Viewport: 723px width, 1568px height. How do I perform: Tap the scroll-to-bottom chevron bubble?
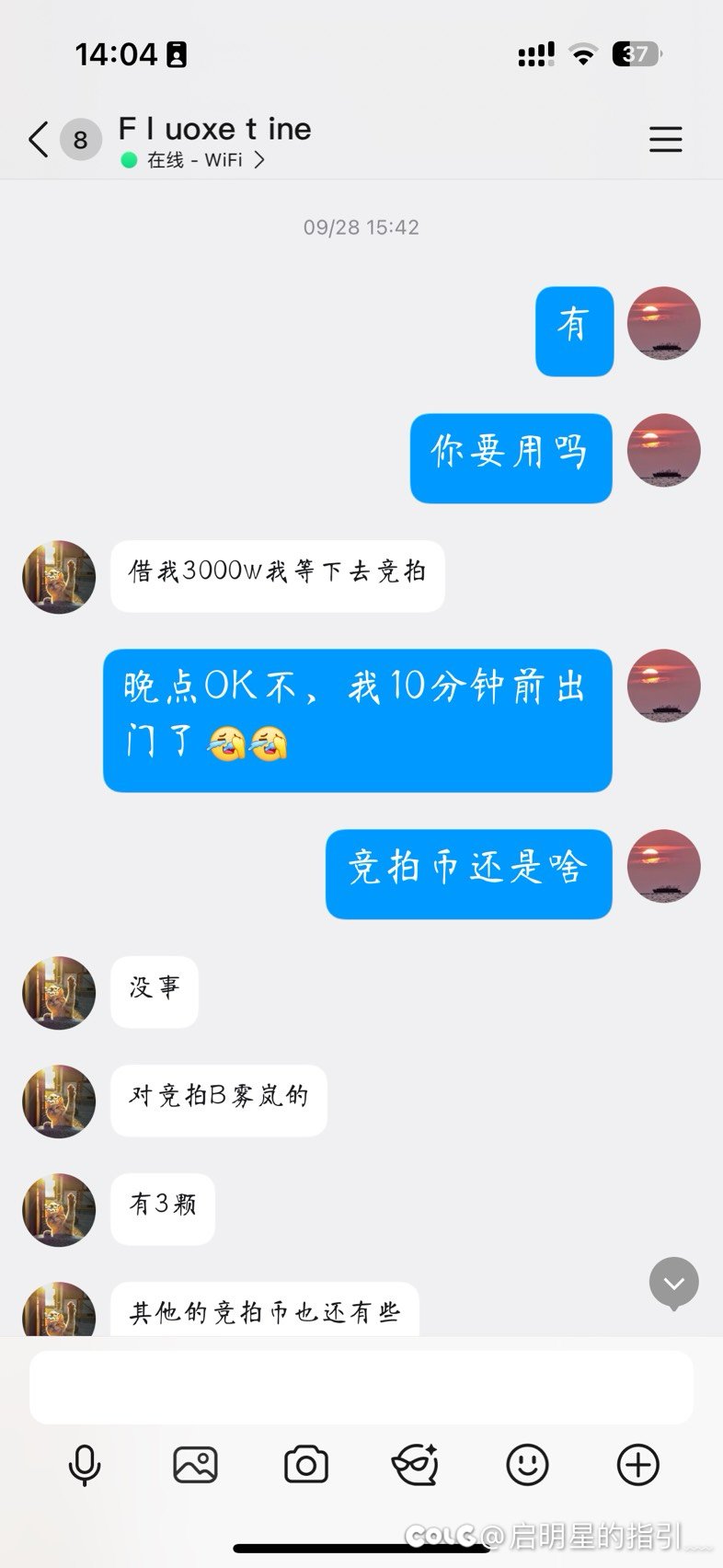pyautogui.click(x=673, y=1283)
